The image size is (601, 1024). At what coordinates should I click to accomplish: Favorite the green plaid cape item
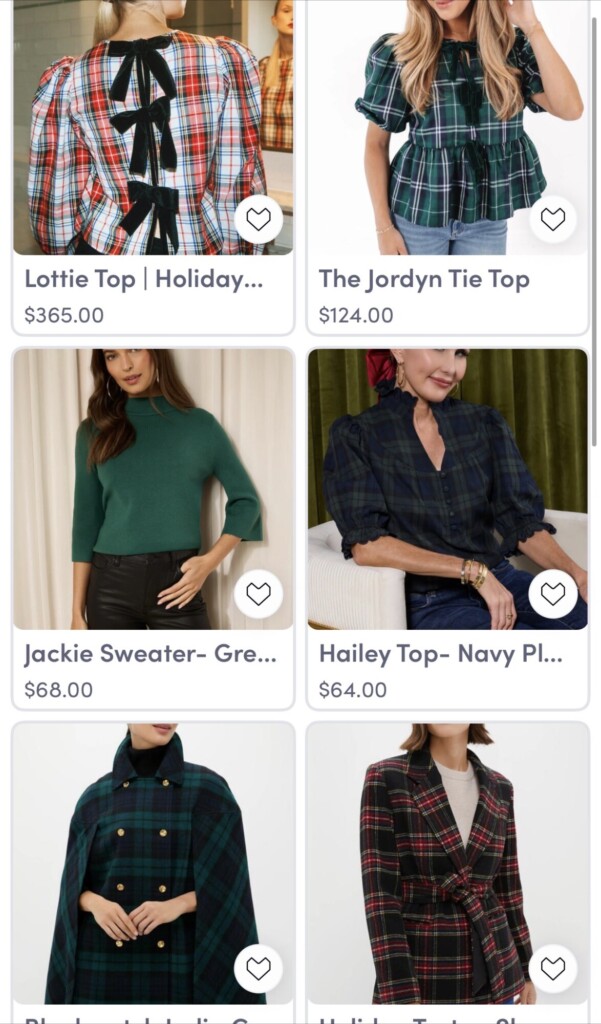(259, 968)
